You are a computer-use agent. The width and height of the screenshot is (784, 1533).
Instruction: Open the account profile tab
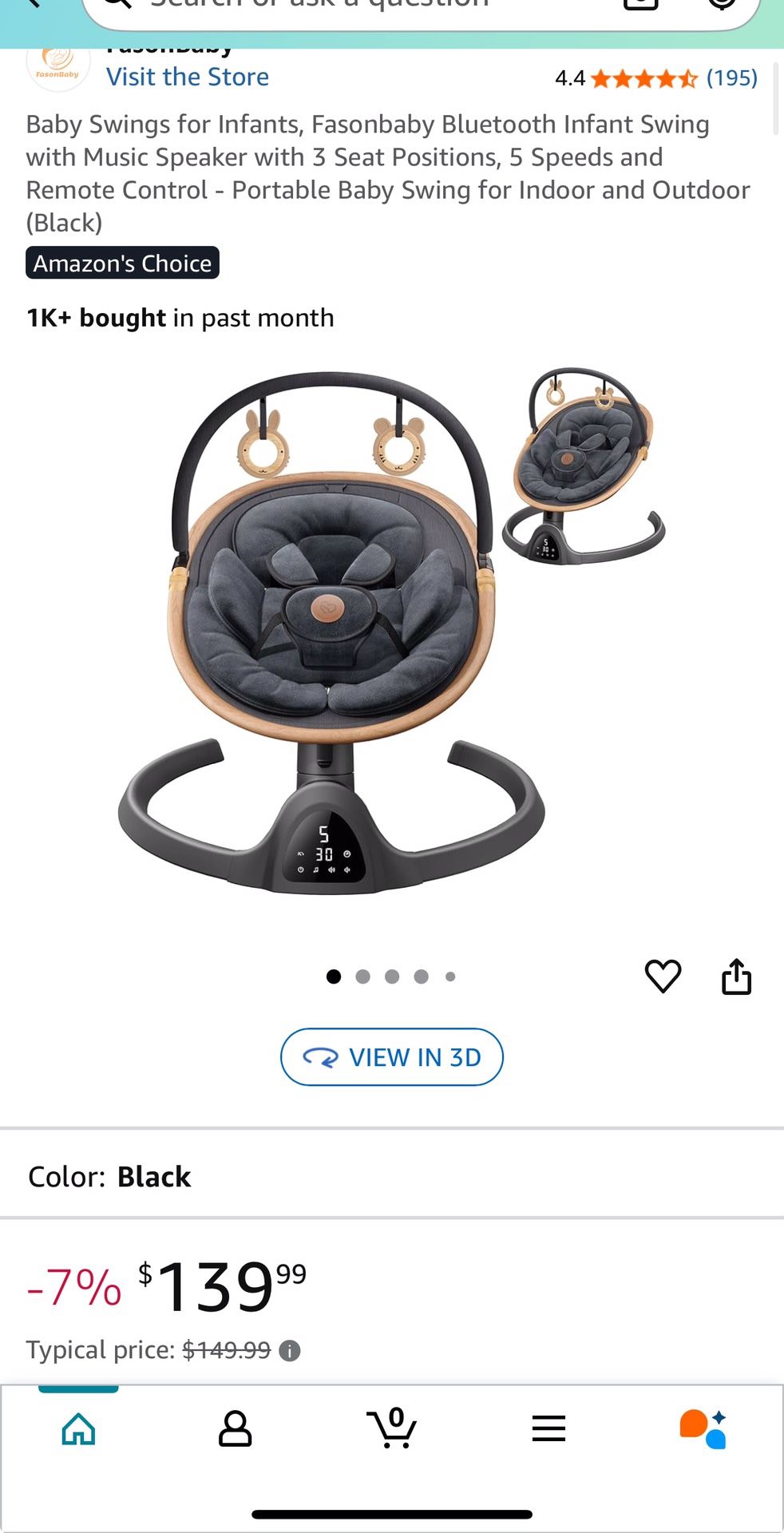(x=235, y=1429)
